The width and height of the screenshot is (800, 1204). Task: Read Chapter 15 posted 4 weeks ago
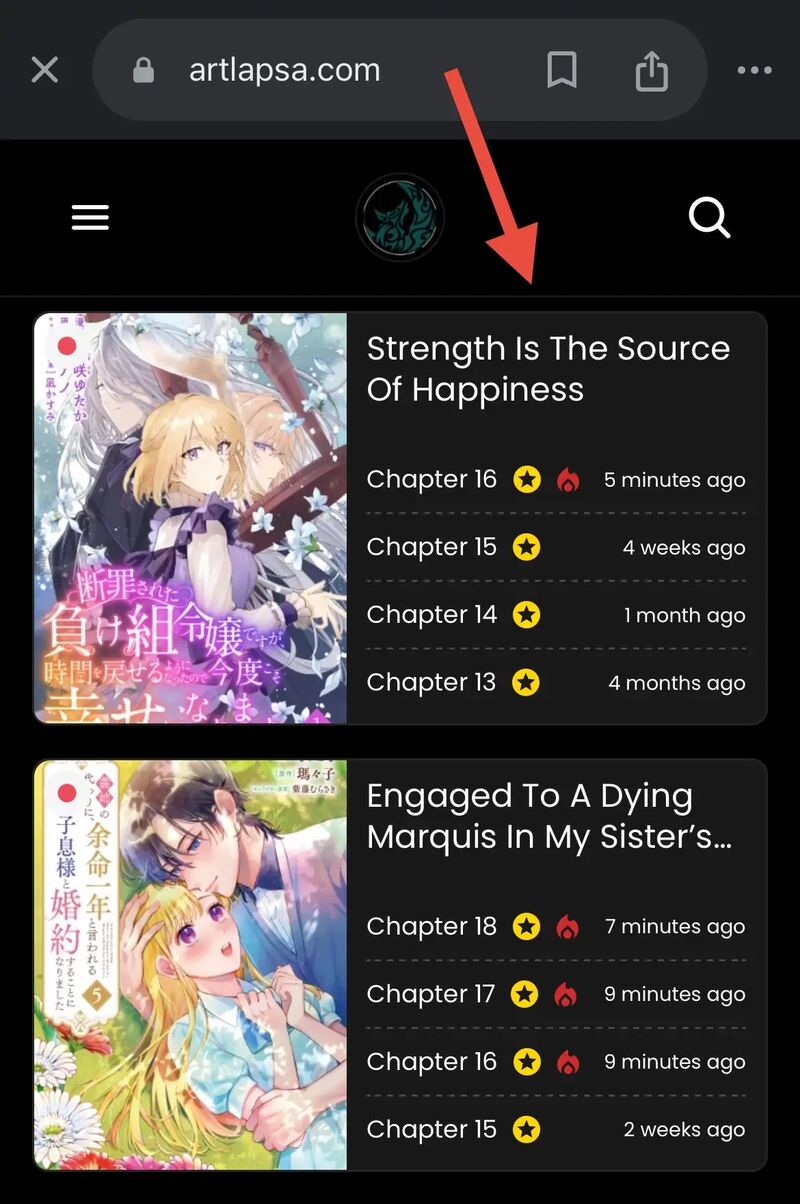432,547
